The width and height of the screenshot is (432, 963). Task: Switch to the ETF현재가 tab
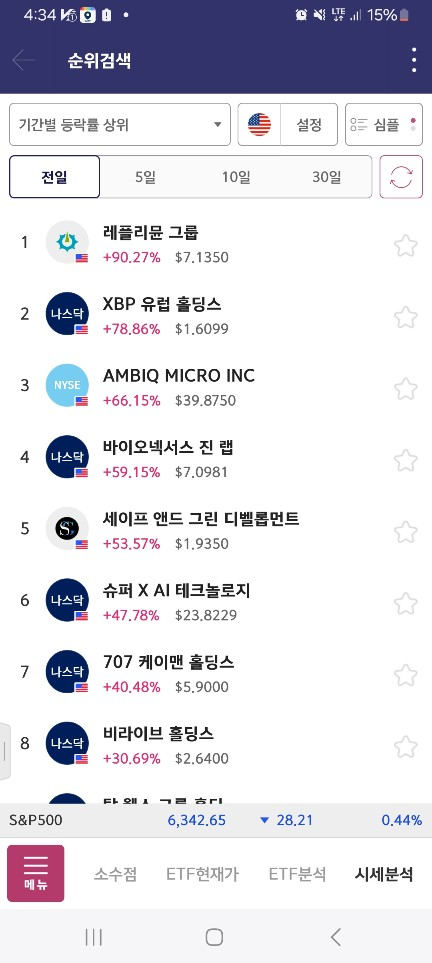[203, 874]
